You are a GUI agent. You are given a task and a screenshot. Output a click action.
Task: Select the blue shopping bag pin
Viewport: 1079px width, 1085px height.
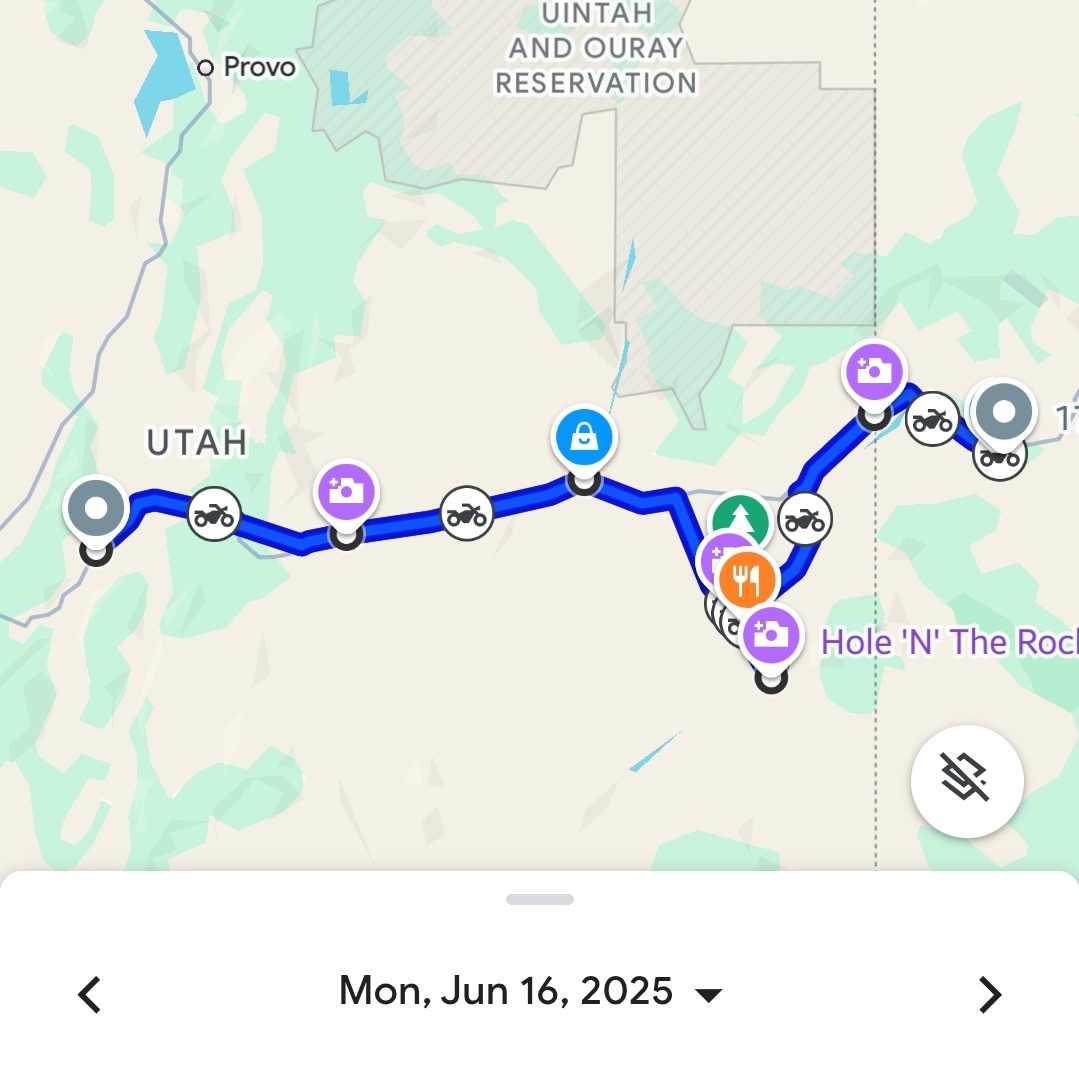click(584, 436)
